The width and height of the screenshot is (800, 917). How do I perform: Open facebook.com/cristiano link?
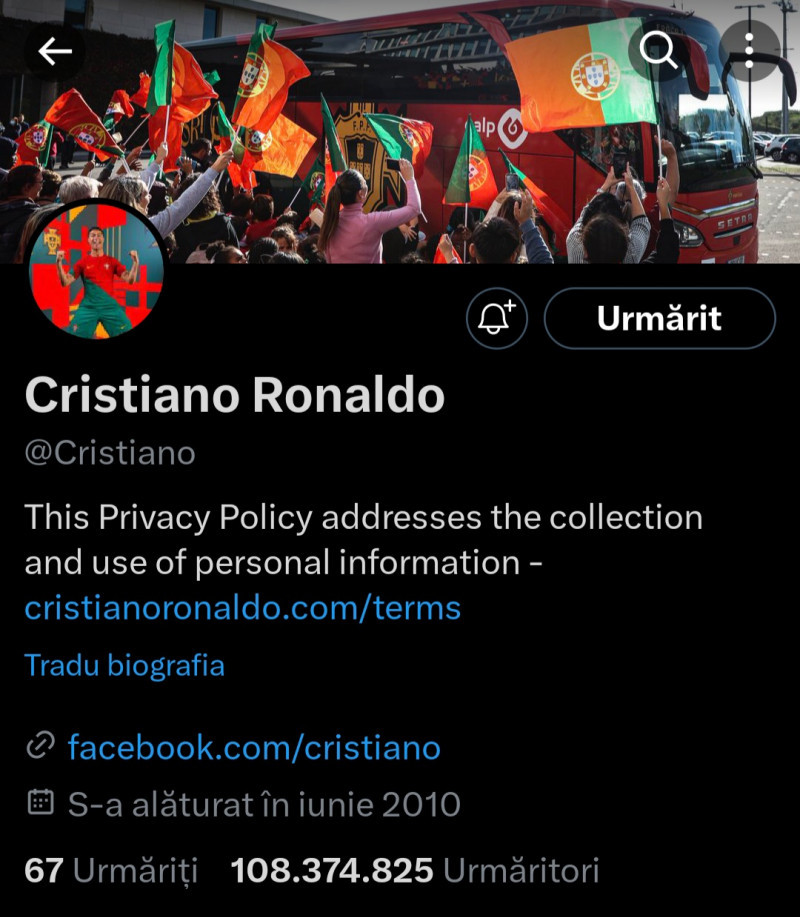(x=254, y=747)
